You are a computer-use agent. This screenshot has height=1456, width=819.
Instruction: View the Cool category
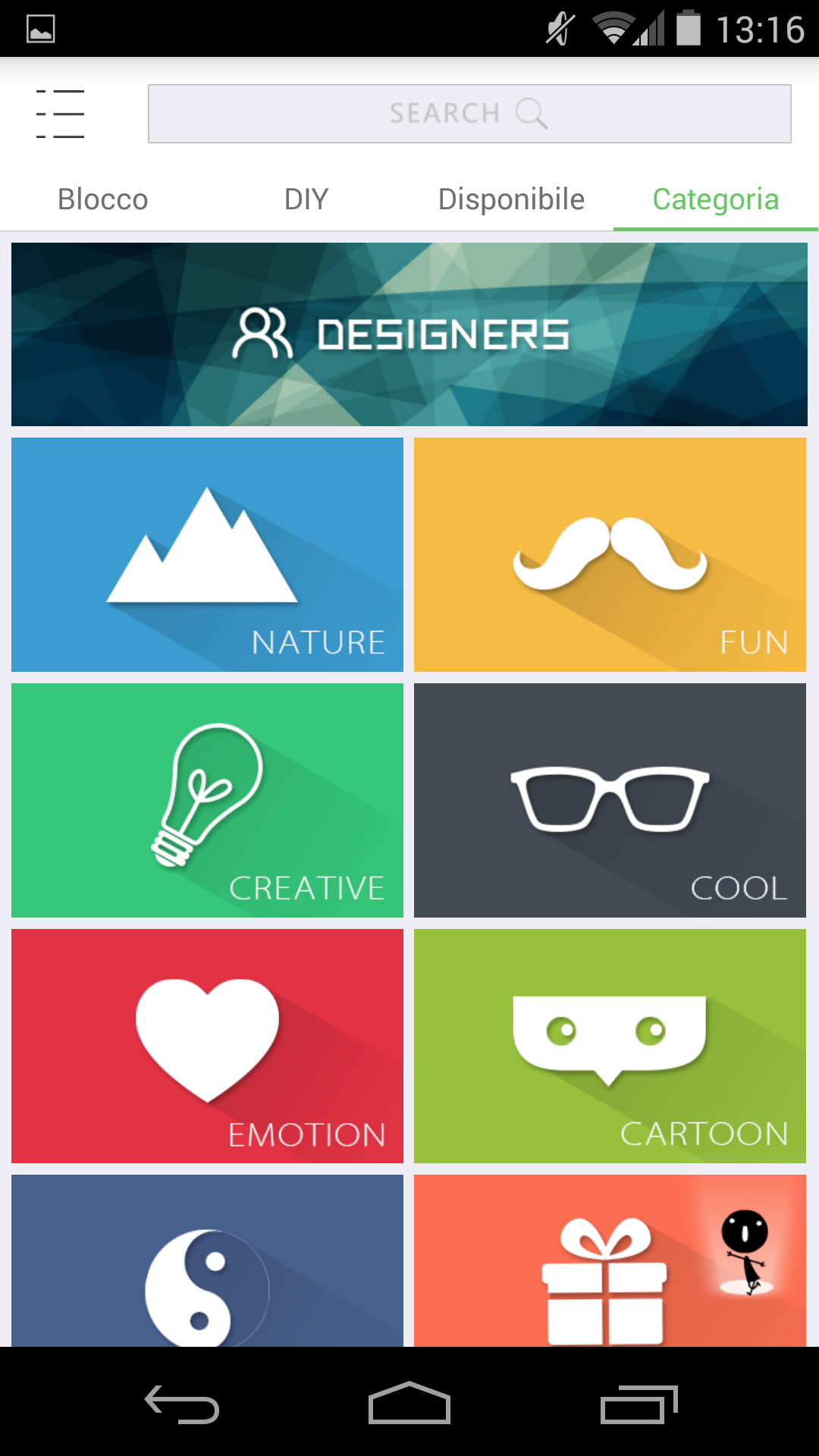(x=610, y=800)
